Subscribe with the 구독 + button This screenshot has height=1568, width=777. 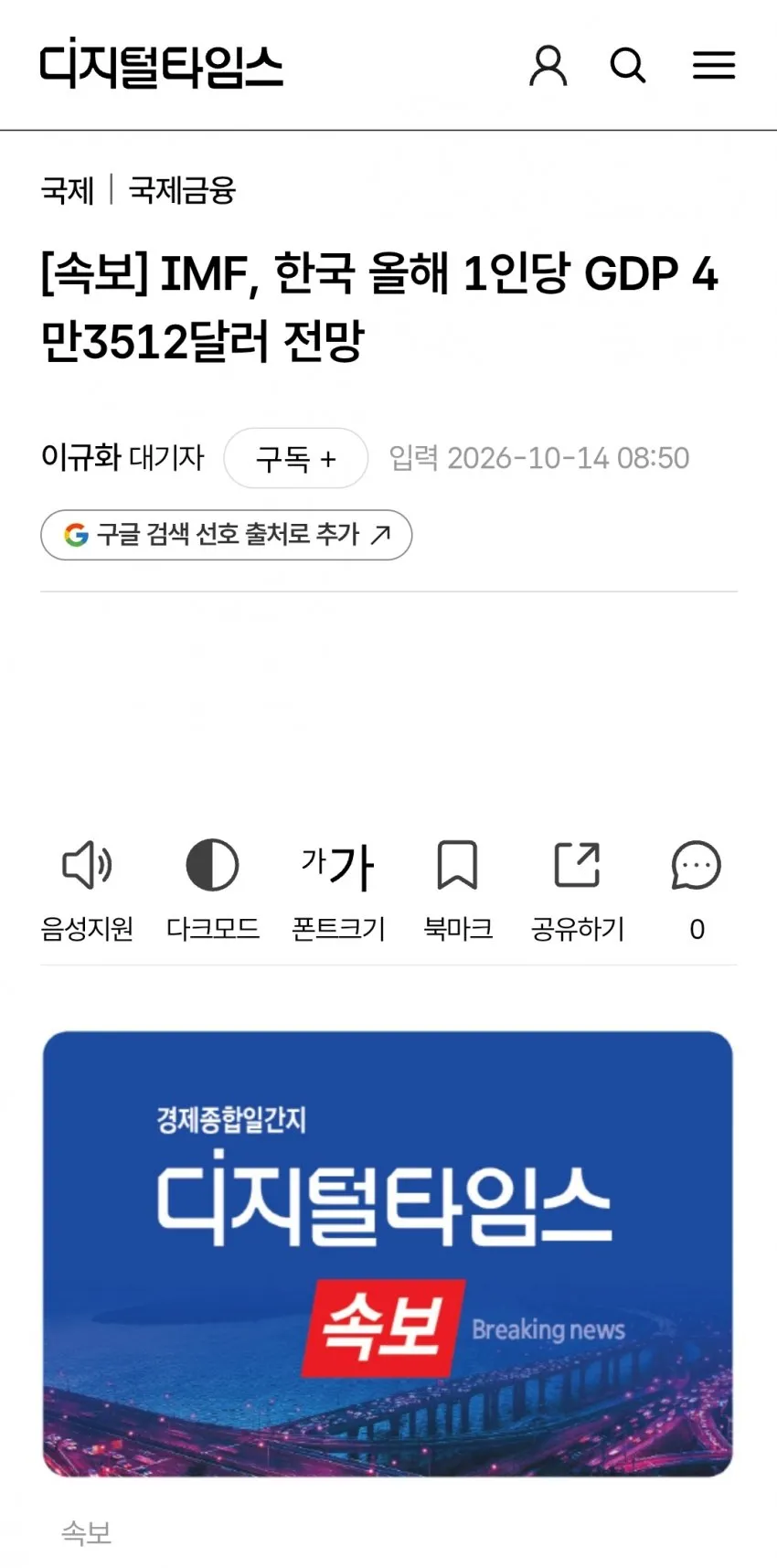click(296, 458)
